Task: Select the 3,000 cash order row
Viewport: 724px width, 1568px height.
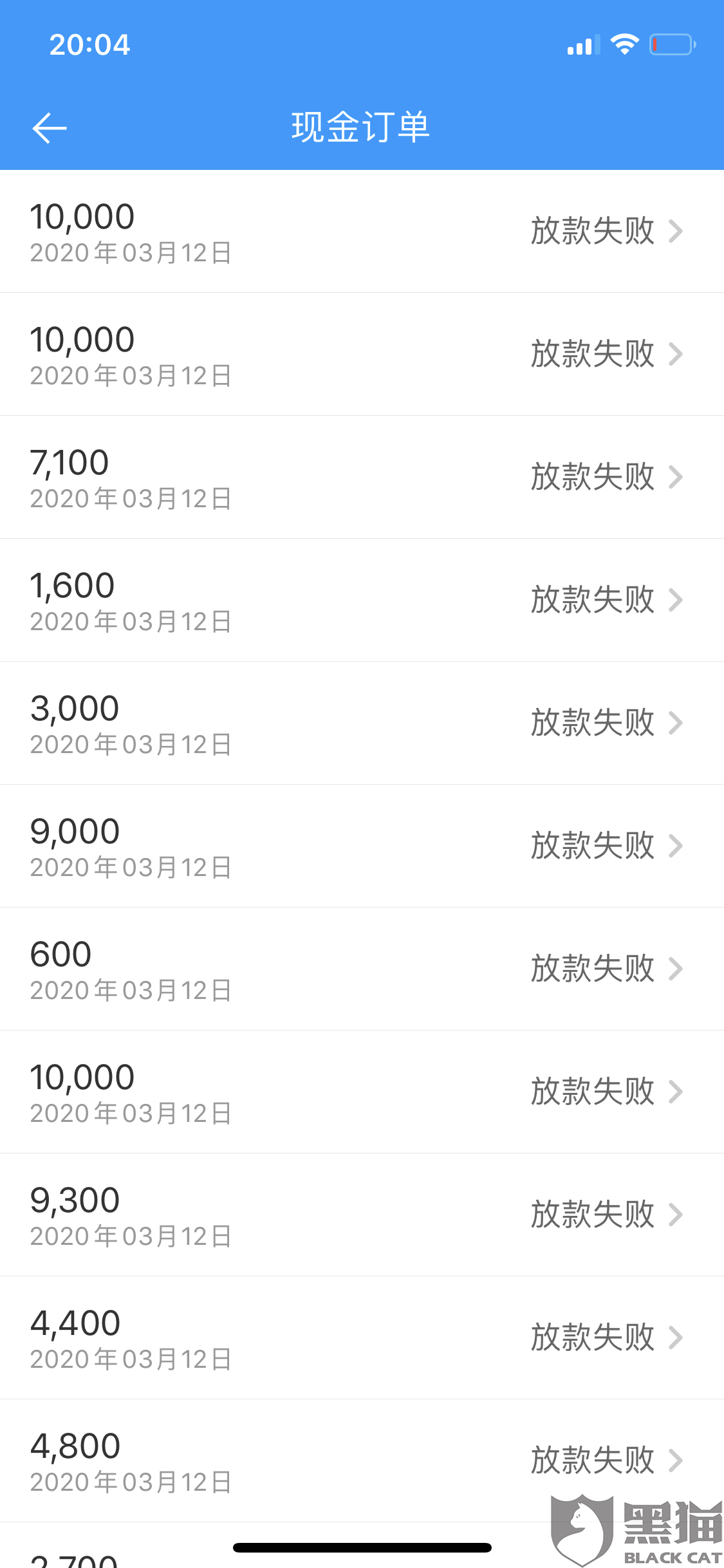Action: tap(362, 723)
